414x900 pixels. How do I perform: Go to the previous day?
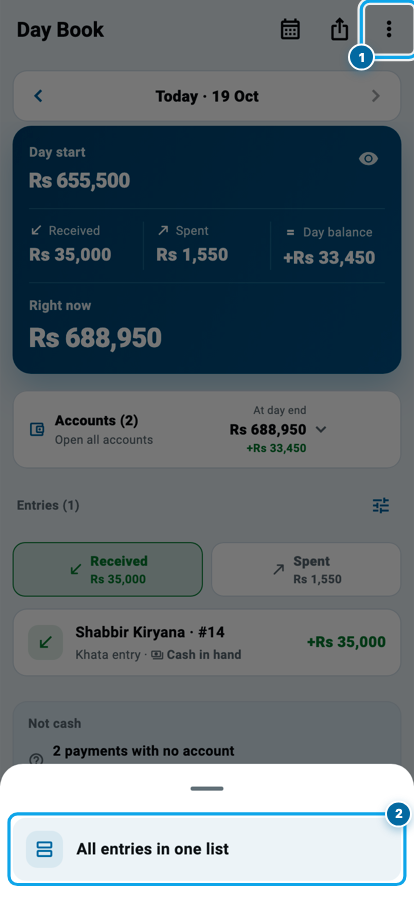[x=38, y=96]
